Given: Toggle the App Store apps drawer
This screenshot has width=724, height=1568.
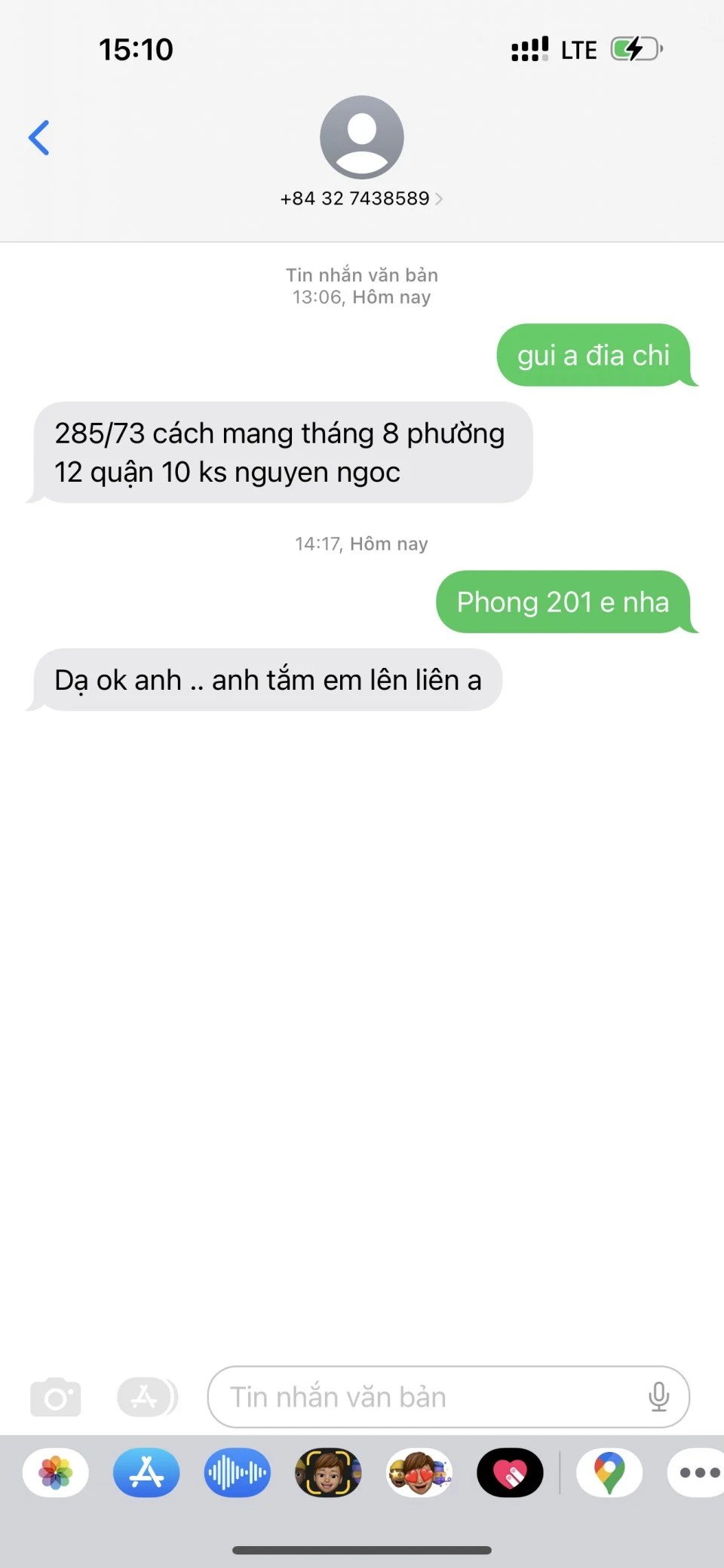Looking at the screenshot, I should 146,1397.
